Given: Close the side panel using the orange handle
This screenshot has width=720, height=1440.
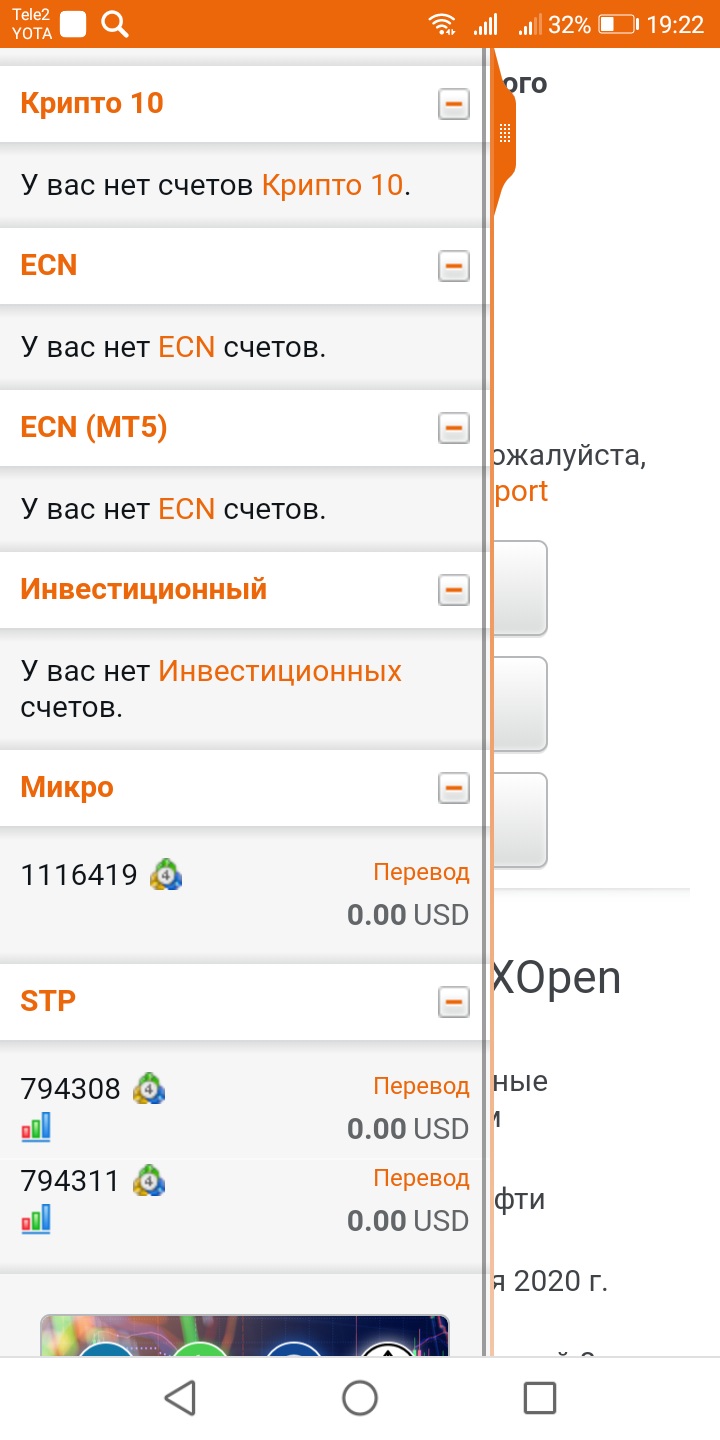Looking at the screenshot, I should pyautogui.click(x=505, y=133).
